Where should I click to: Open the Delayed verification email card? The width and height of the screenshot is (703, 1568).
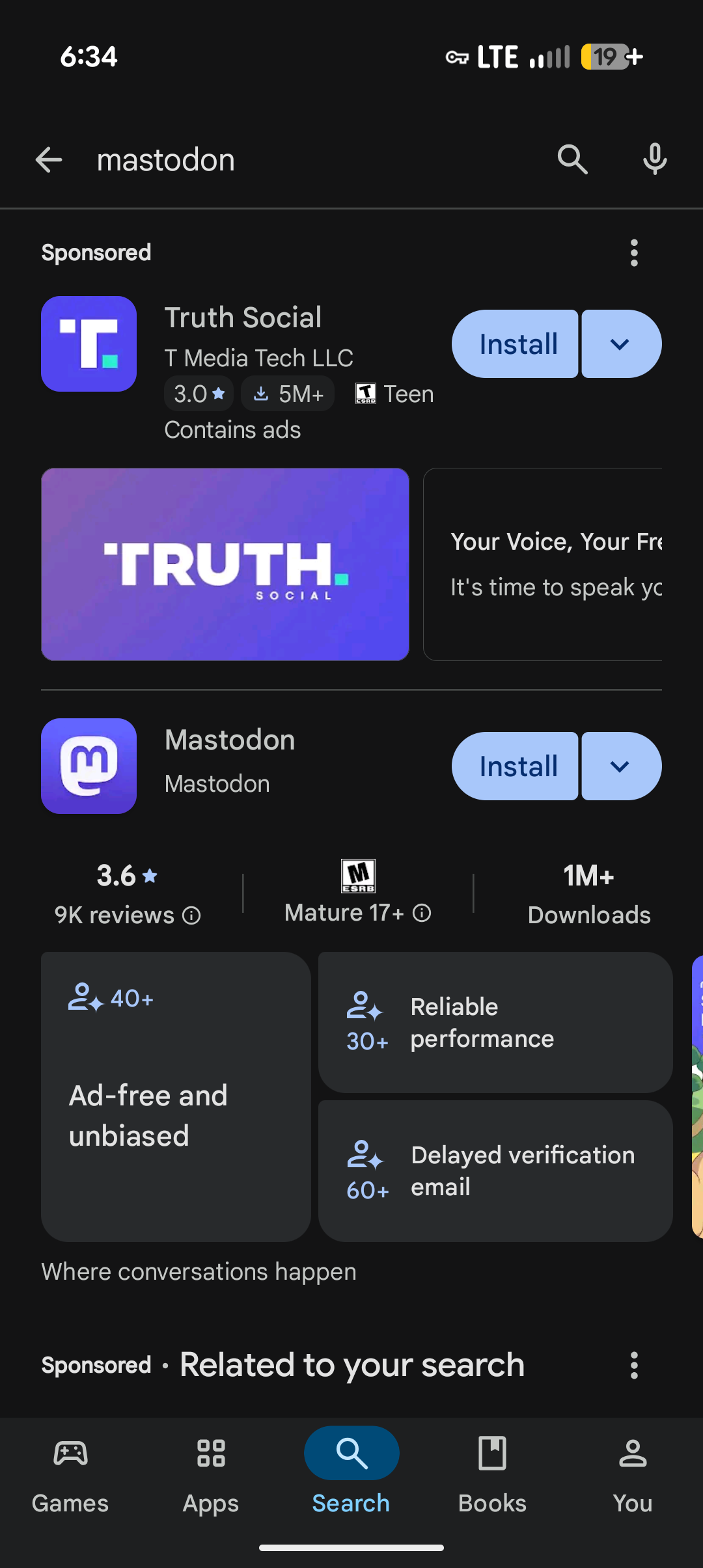point(495,1171)
